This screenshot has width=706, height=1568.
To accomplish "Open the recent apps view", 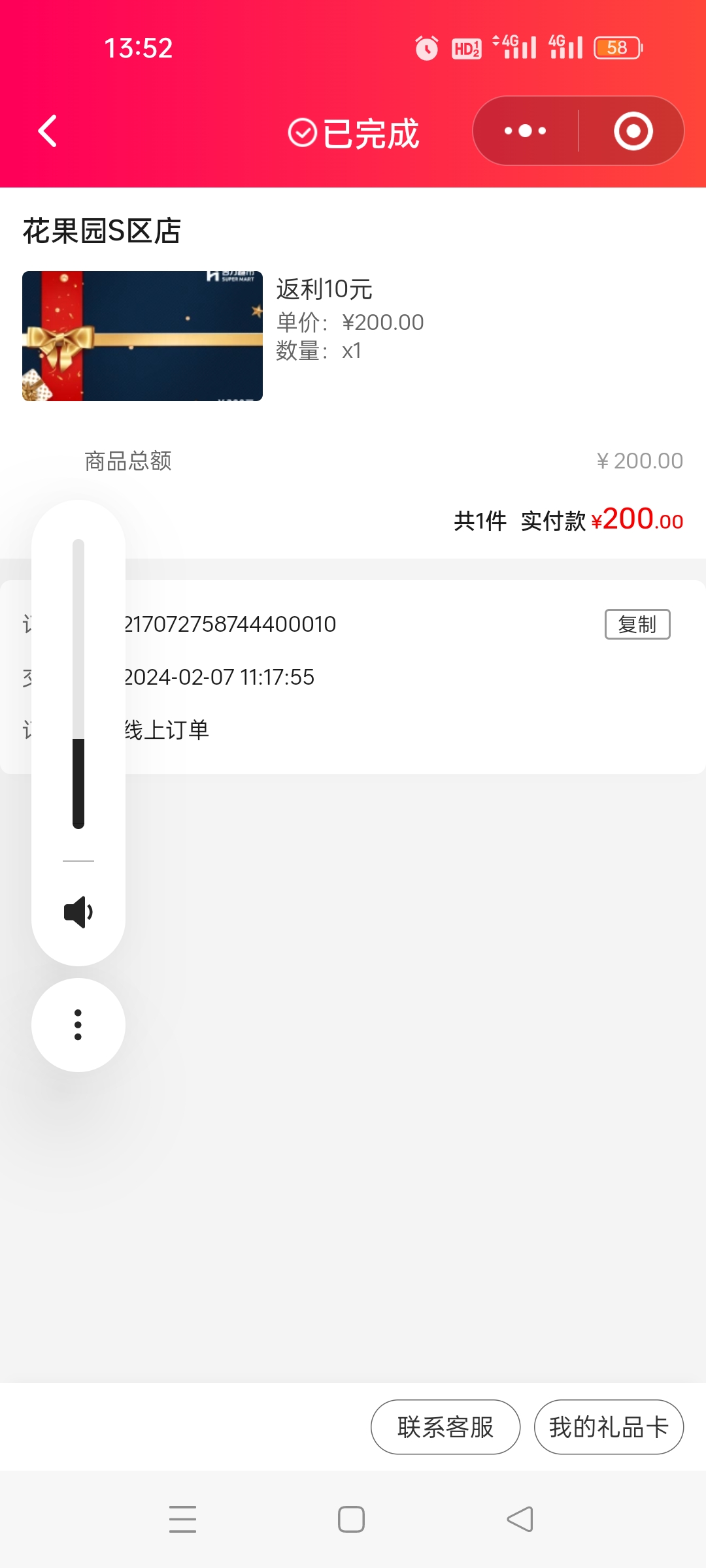I will click(182, 1519).
